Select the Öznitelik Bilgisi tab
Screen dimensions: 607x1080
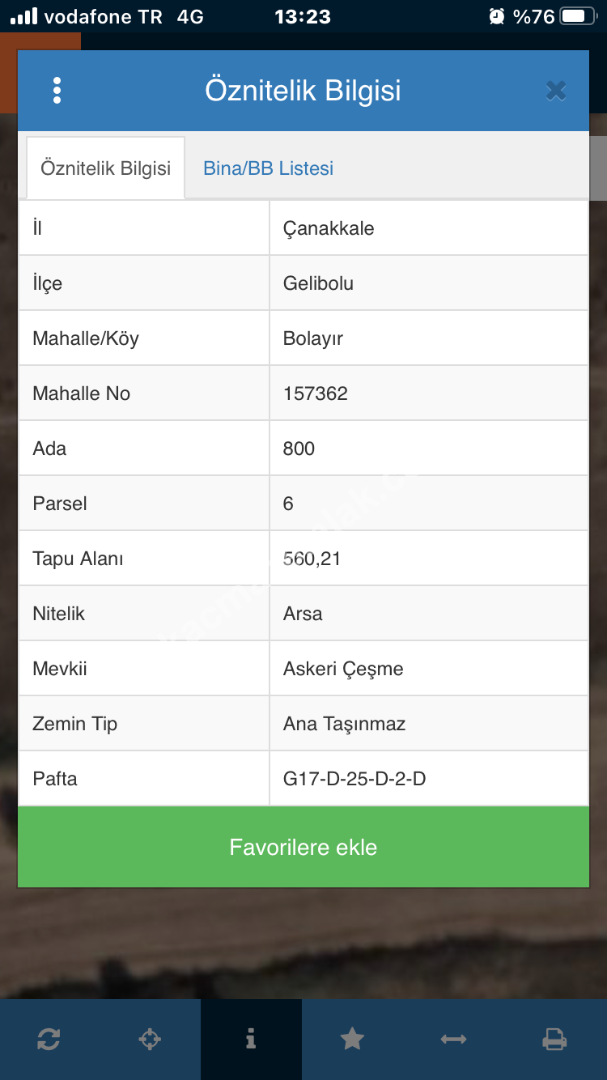105,168
